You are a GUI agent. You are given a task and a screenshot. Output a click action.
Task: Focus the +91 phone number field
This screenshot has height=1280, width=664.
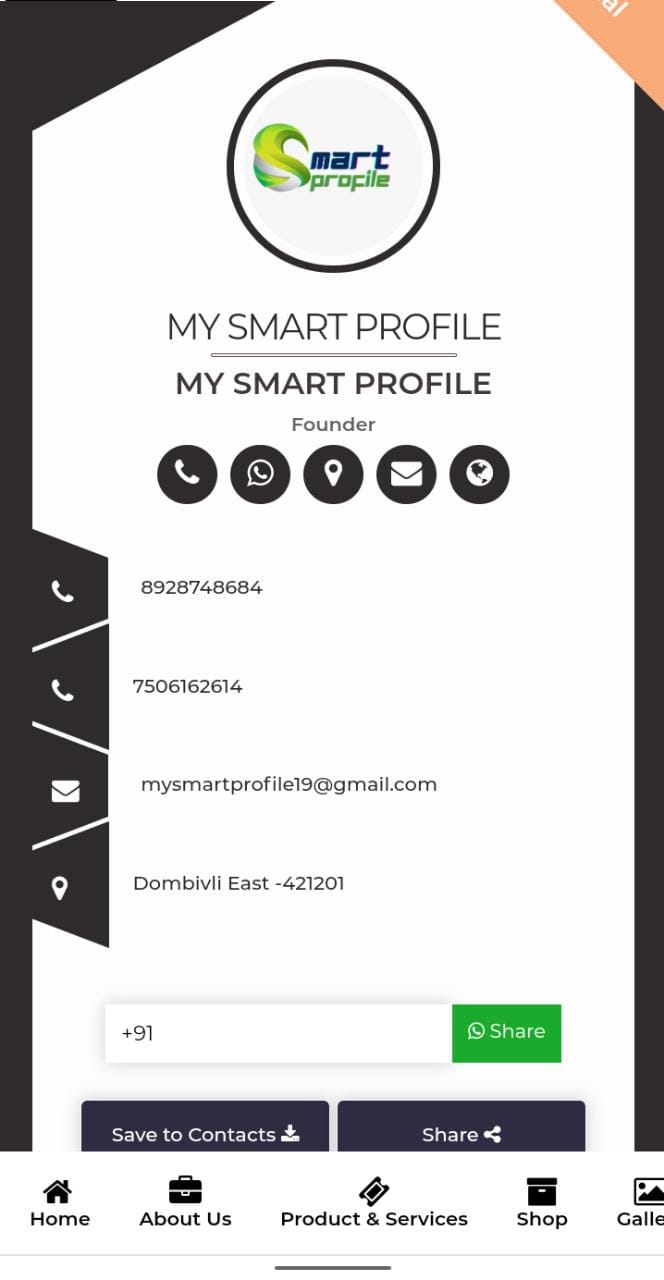(278, 1033)
